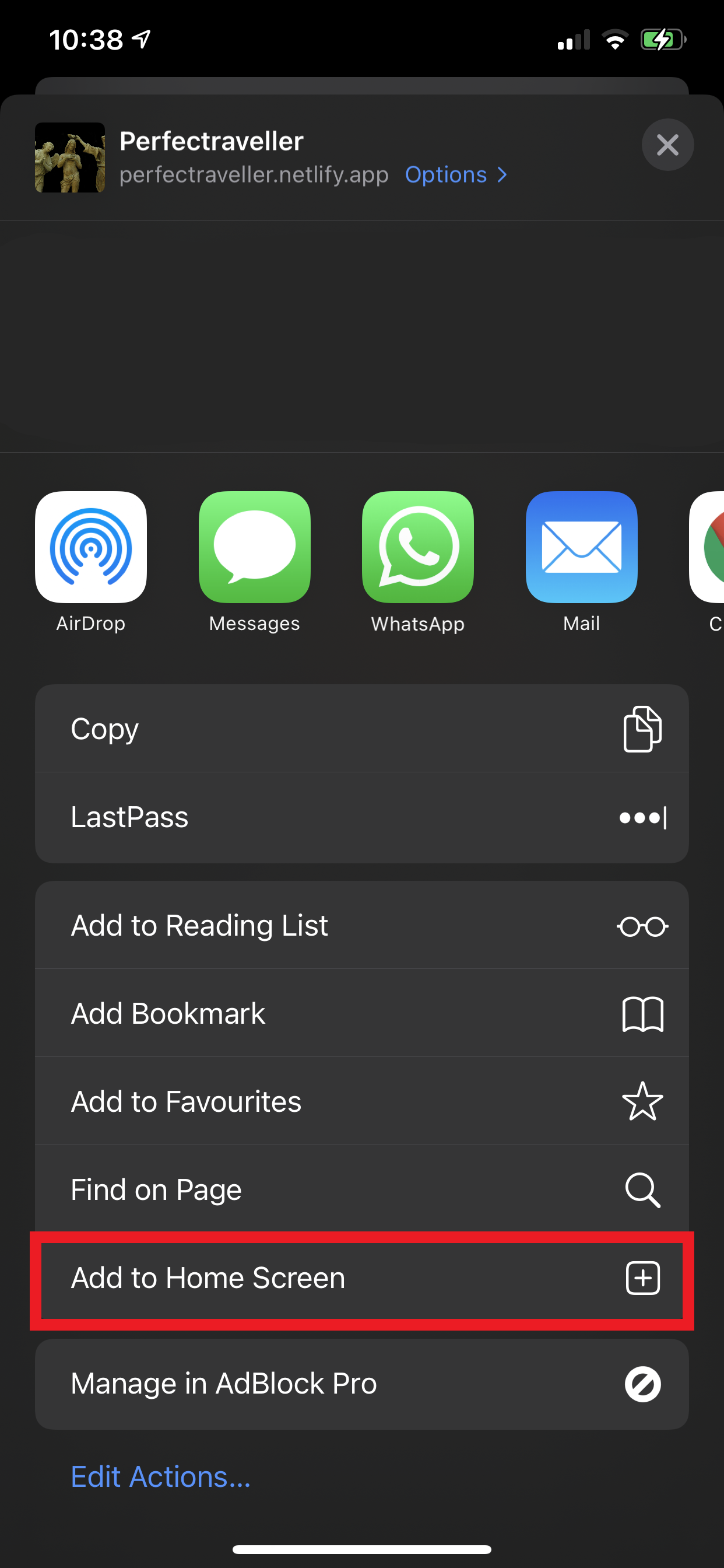724x1568 pixels.
Task: Add page to Favourites
Action: click(x=361, y=1102)
